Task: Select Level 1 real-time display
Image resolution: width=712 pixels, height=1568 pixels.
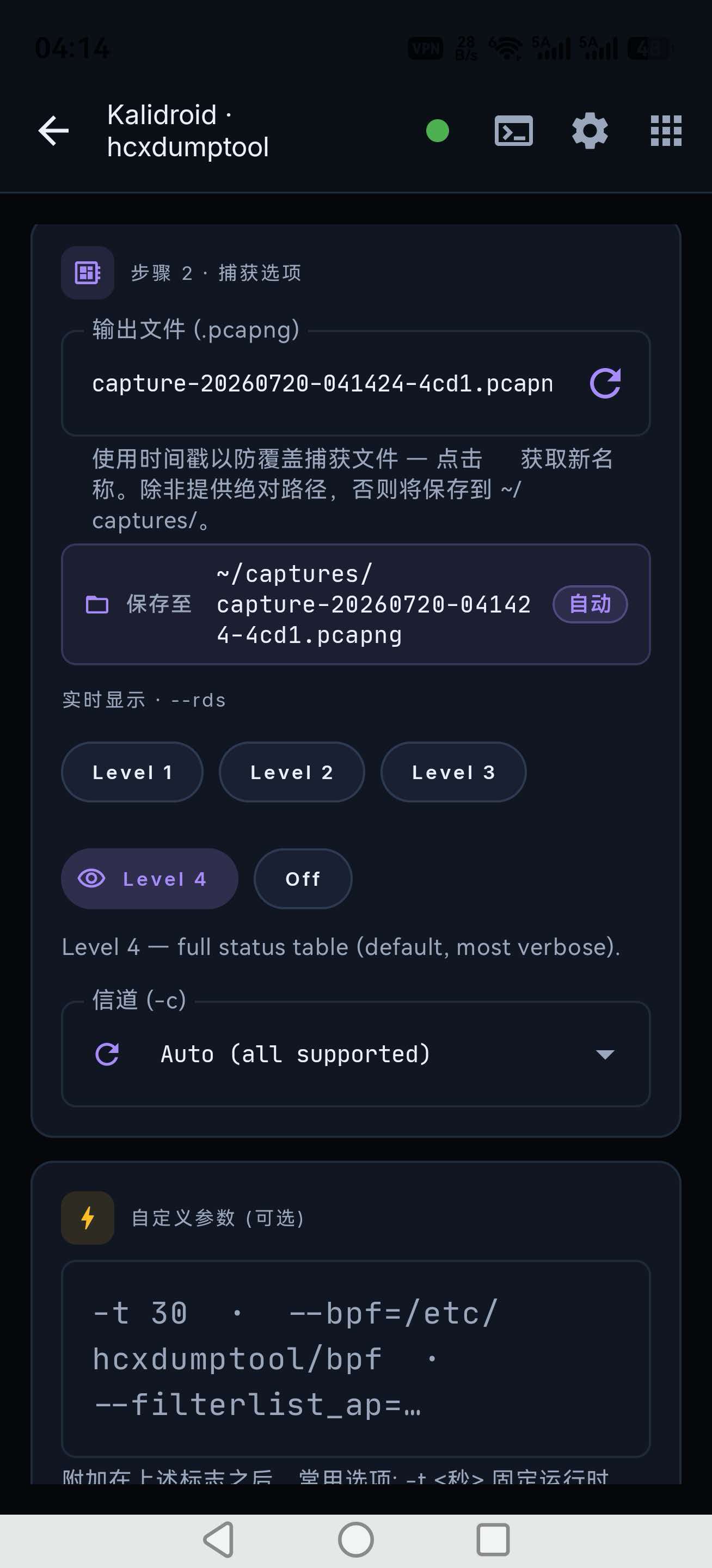Action: tap(132, 773)
